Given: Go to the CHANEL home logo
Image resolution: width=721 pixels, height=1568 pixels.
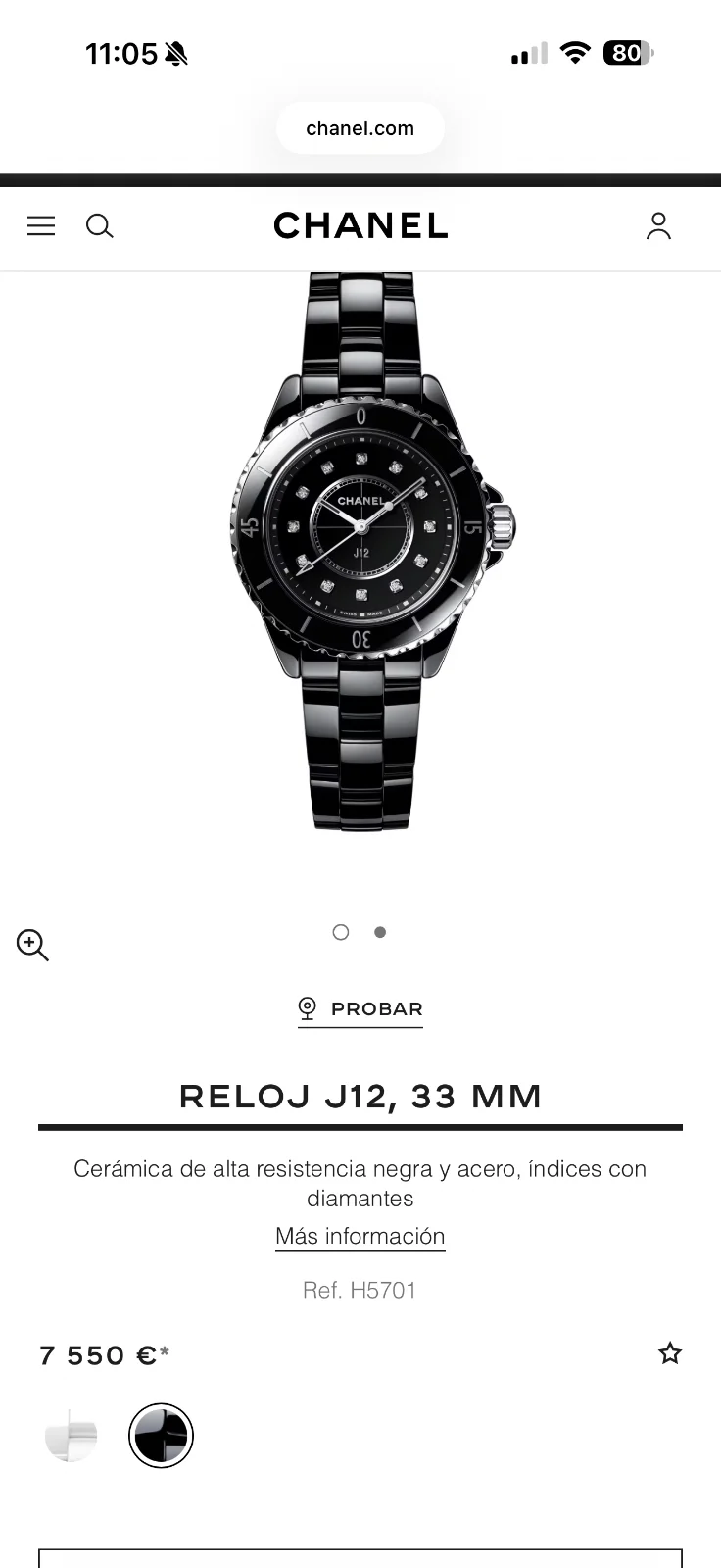Looking at the screenshot, I should tap(360, 226).
